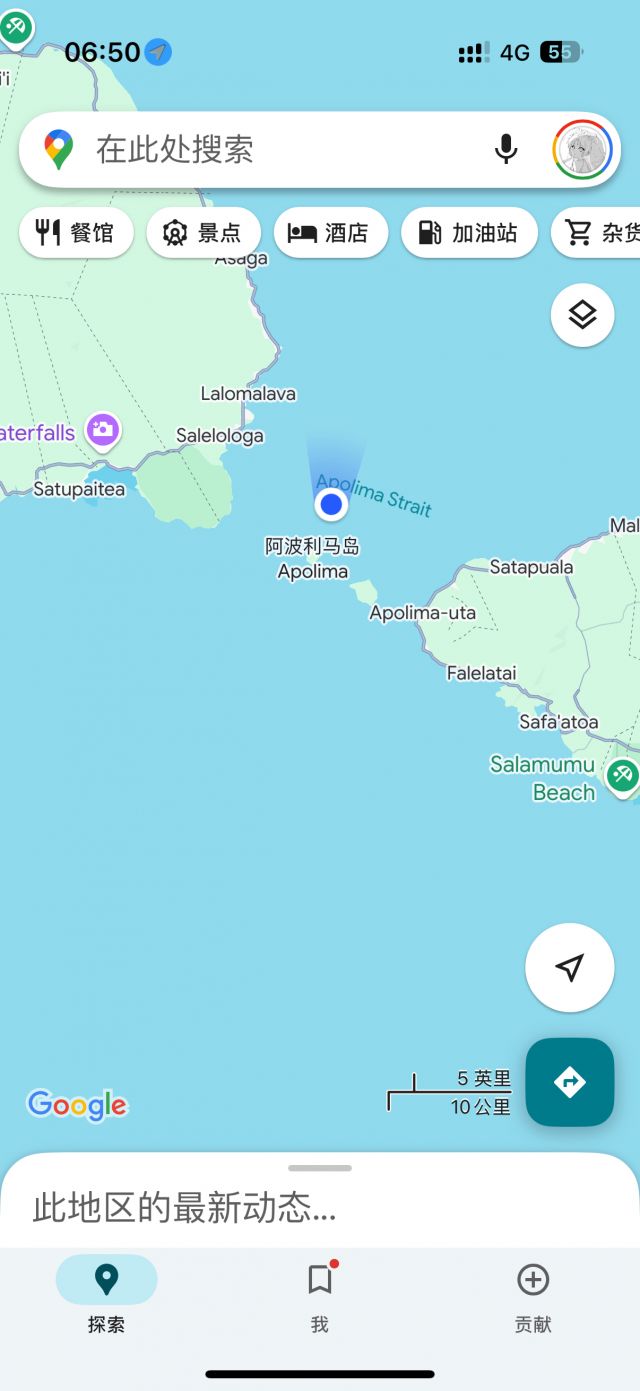Filter the map by 酒店
This screenshot has width=640, height=1391.
[330, 233]
